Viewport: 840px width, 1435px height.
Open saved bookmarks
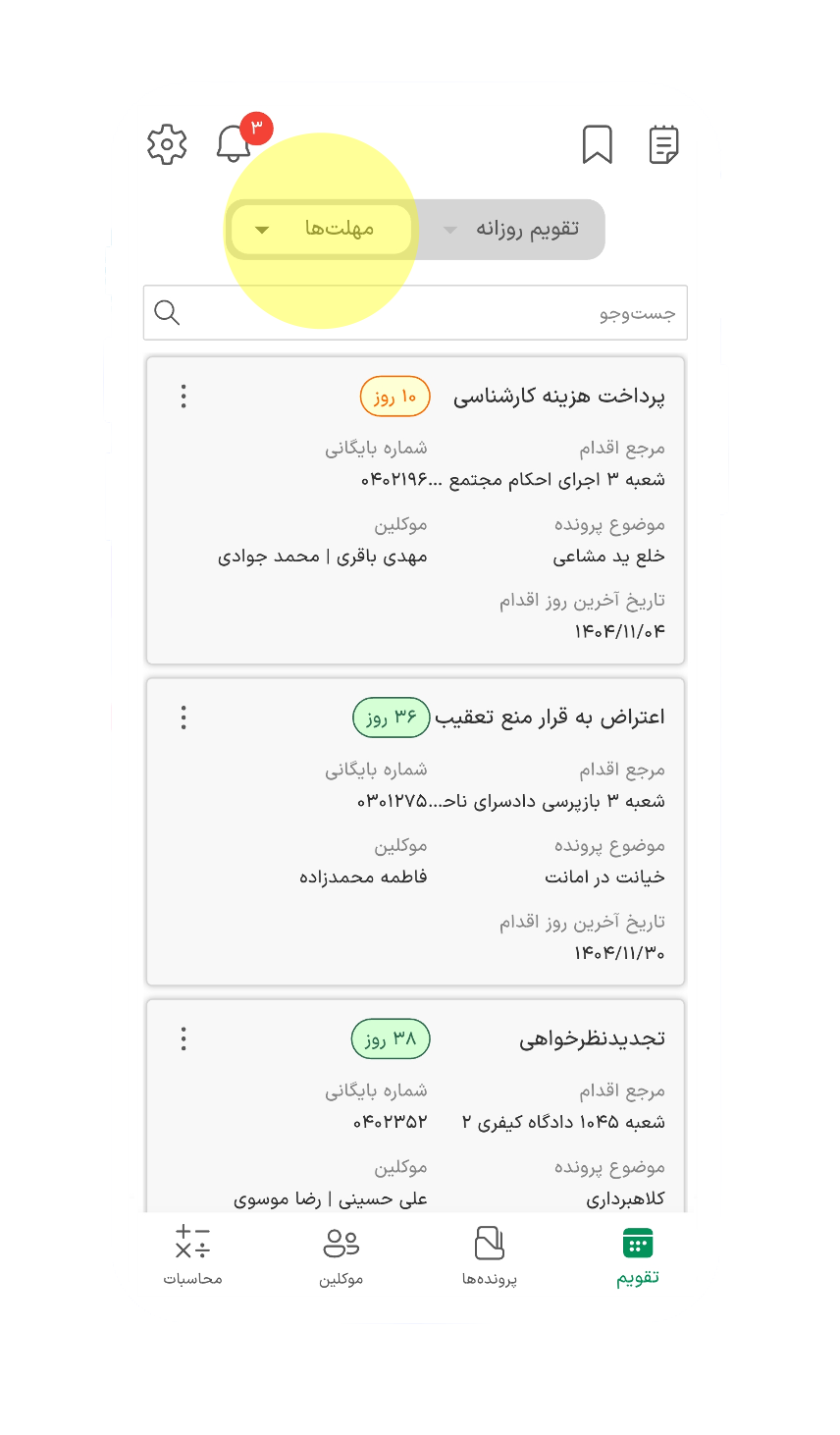(597, 144)
